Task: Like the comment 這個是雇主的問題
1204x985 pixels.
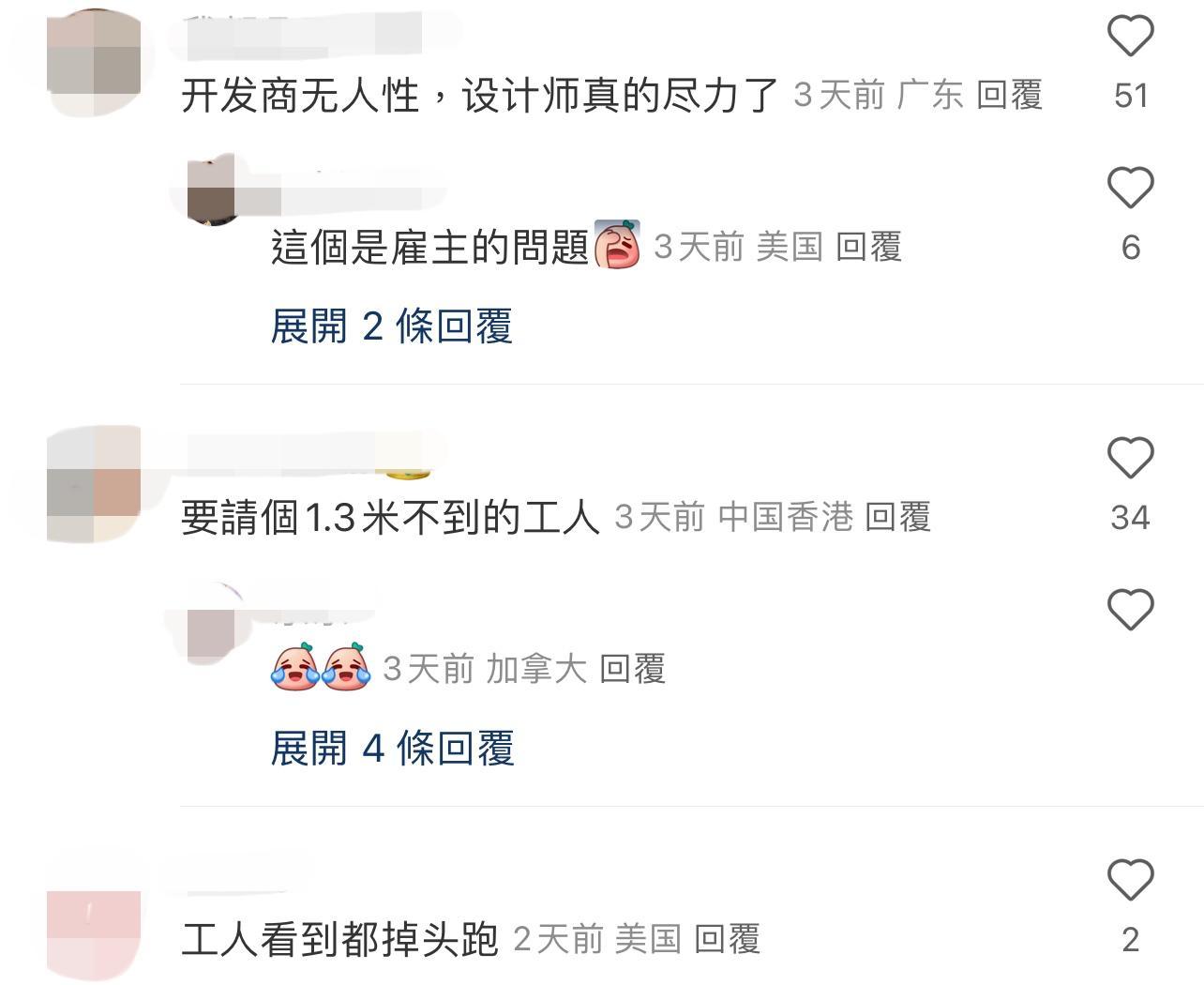Action: [x=1130, y=188]
